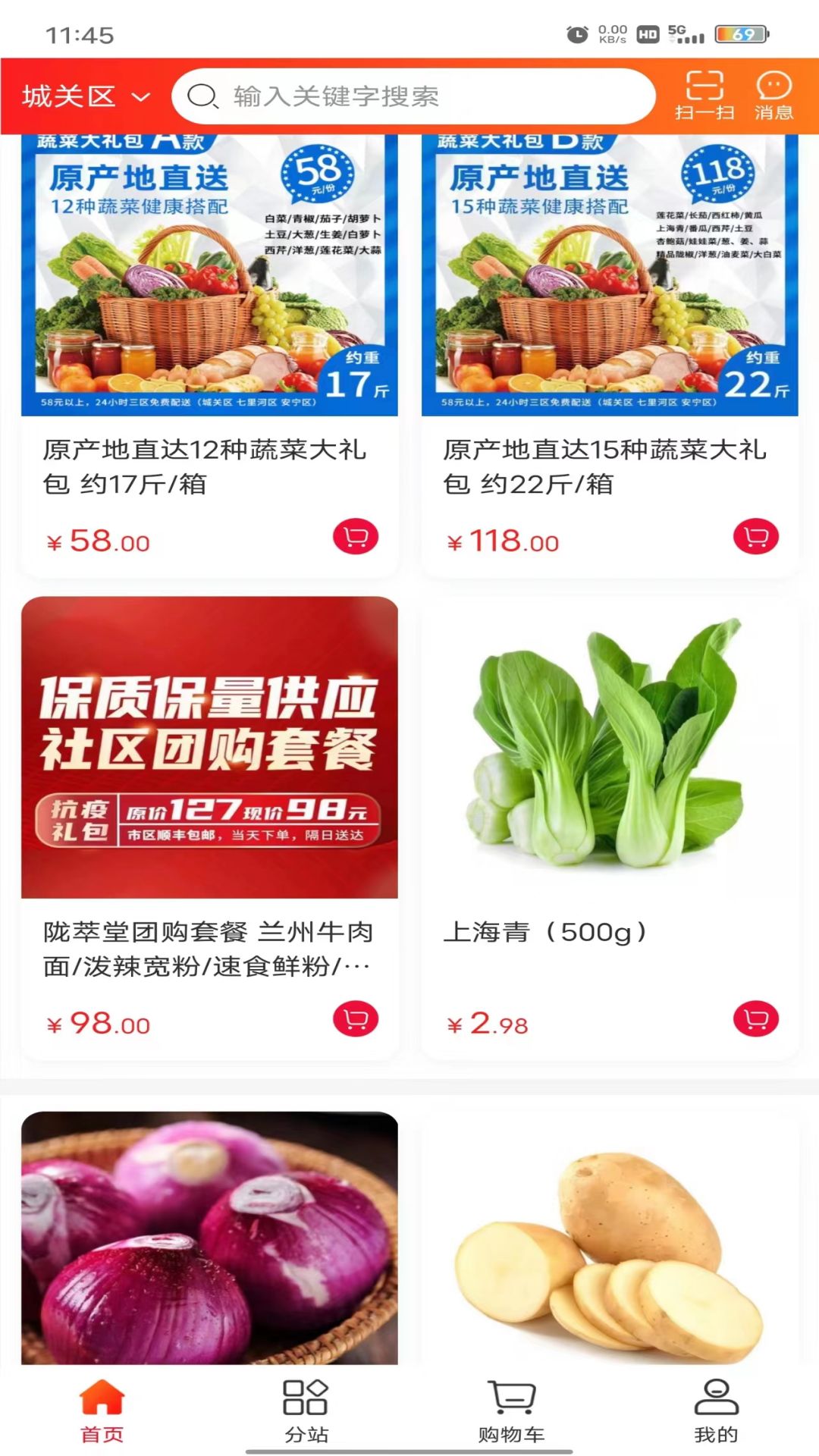Tap the keyword search box
Image resolution: width=819 pixels, height=1456 pixels.
pos(413,97)
